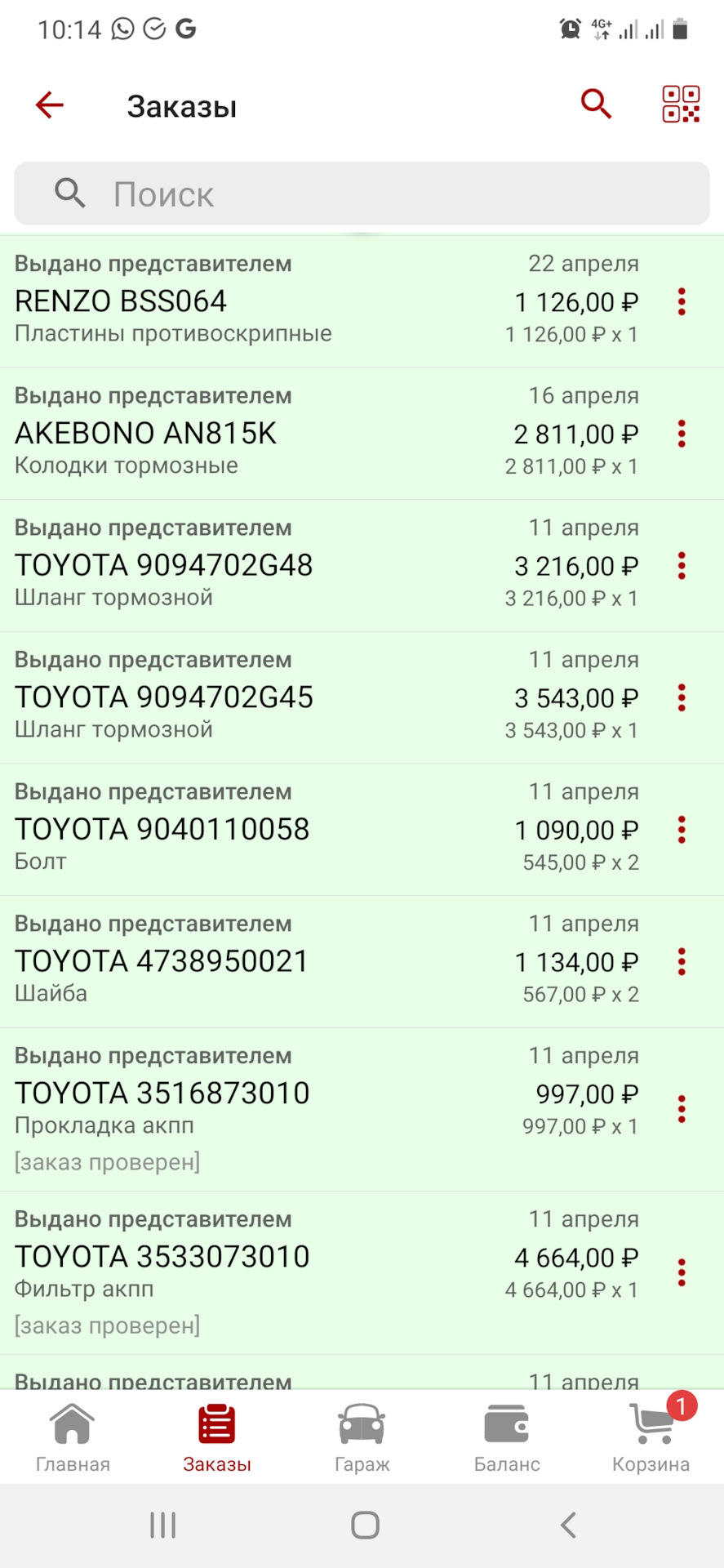Open the search icon in the top bar

(x=595, y=104)
